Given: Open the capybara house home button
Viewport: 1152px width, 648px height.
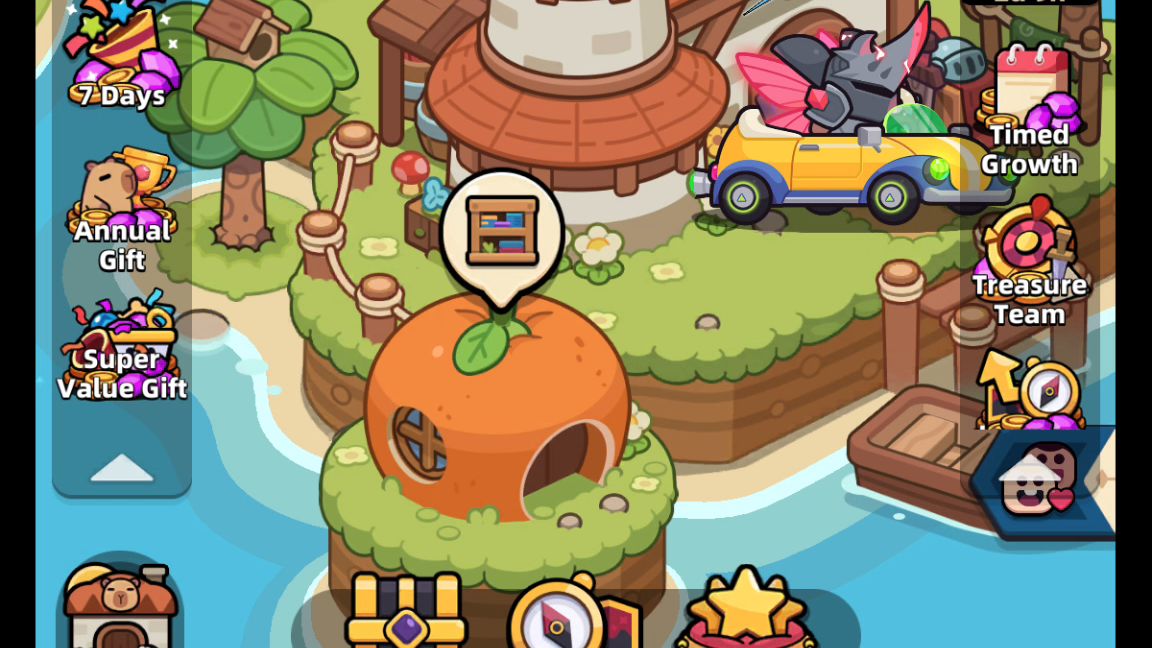Looking at the screenshot, I should point(120,604).
